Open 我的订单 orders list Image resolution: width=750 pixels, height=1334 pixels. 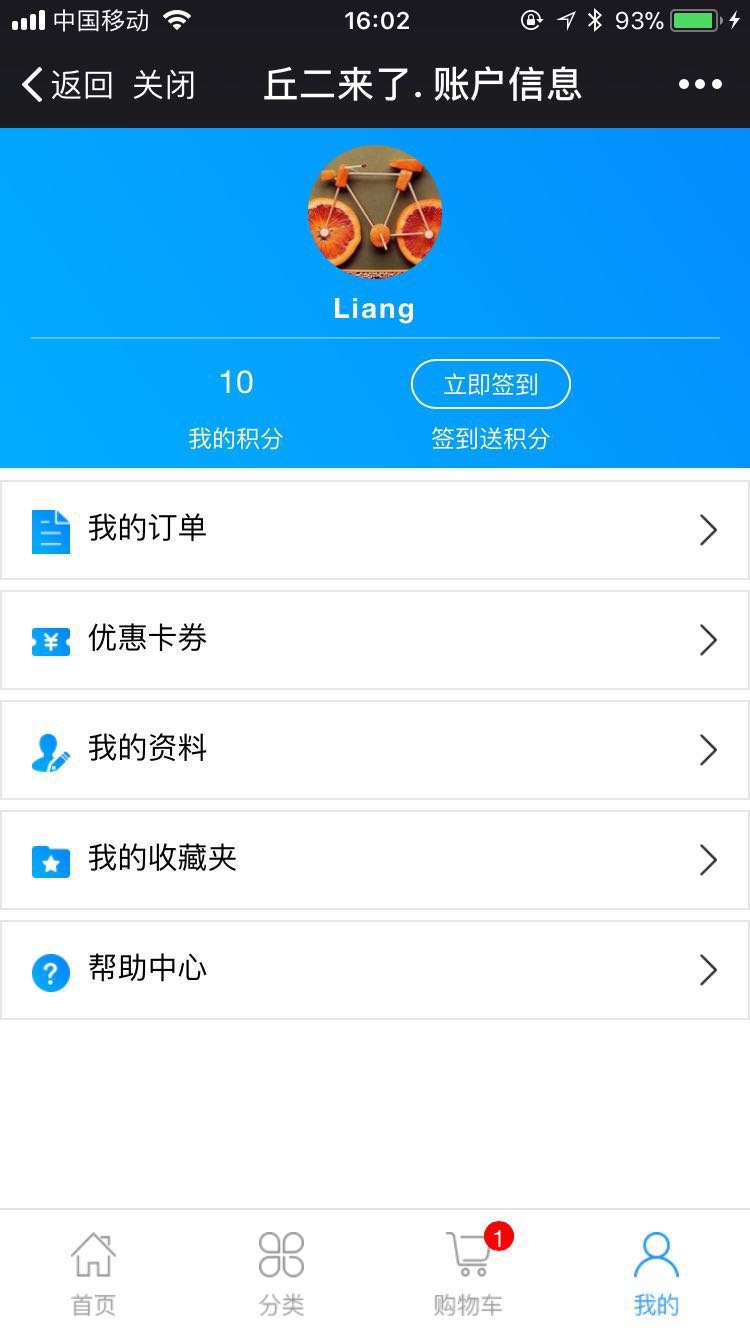point(374,530)
